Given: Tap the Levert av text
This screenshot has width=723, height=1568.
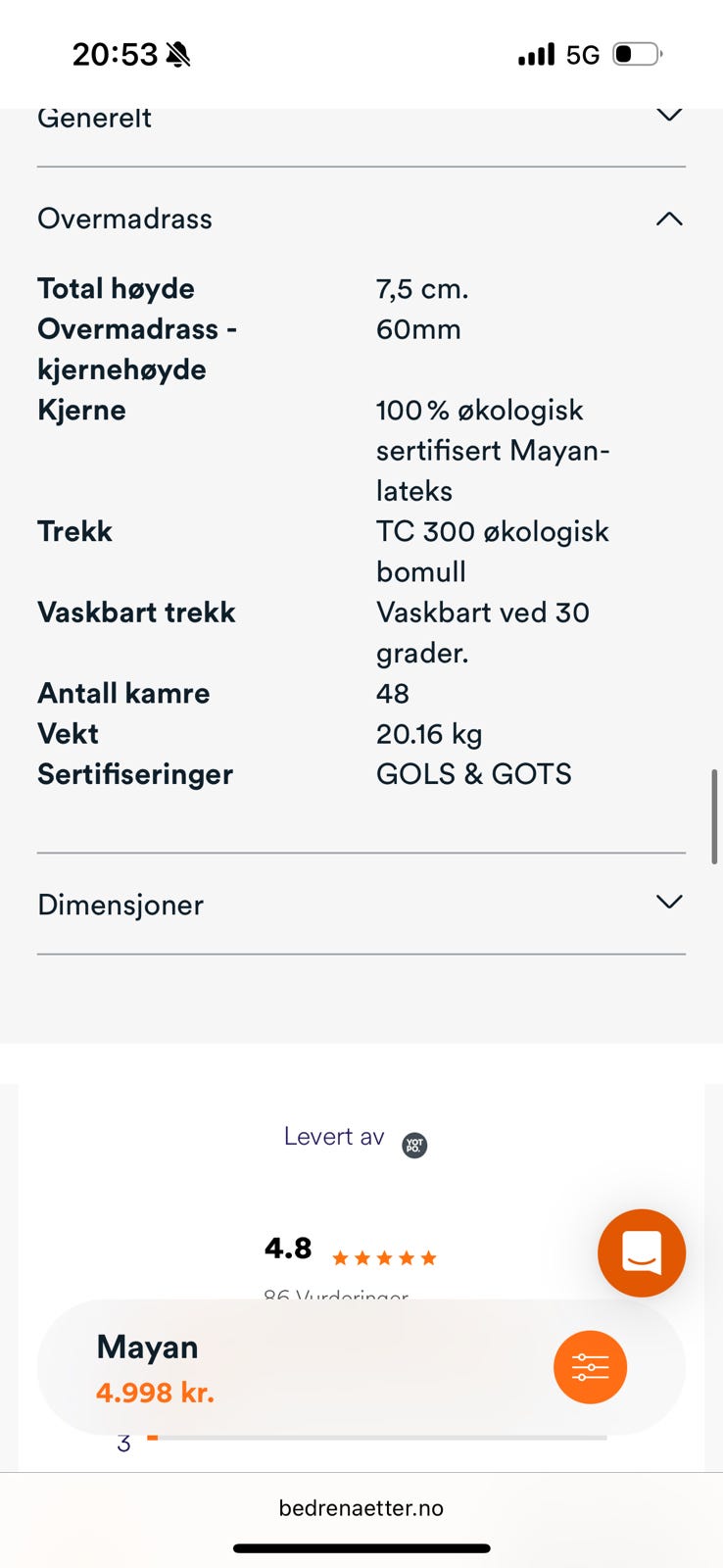Looking at the screenshot, I should pos(334,1137).
